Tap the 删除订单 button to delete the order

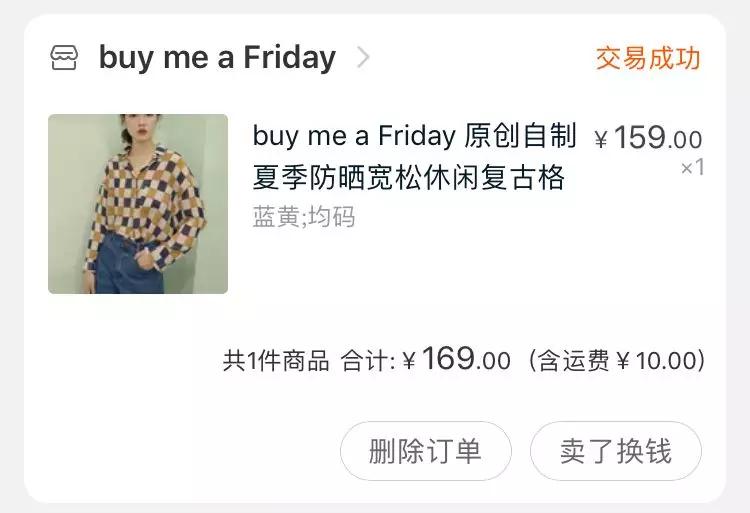[426, 451]
